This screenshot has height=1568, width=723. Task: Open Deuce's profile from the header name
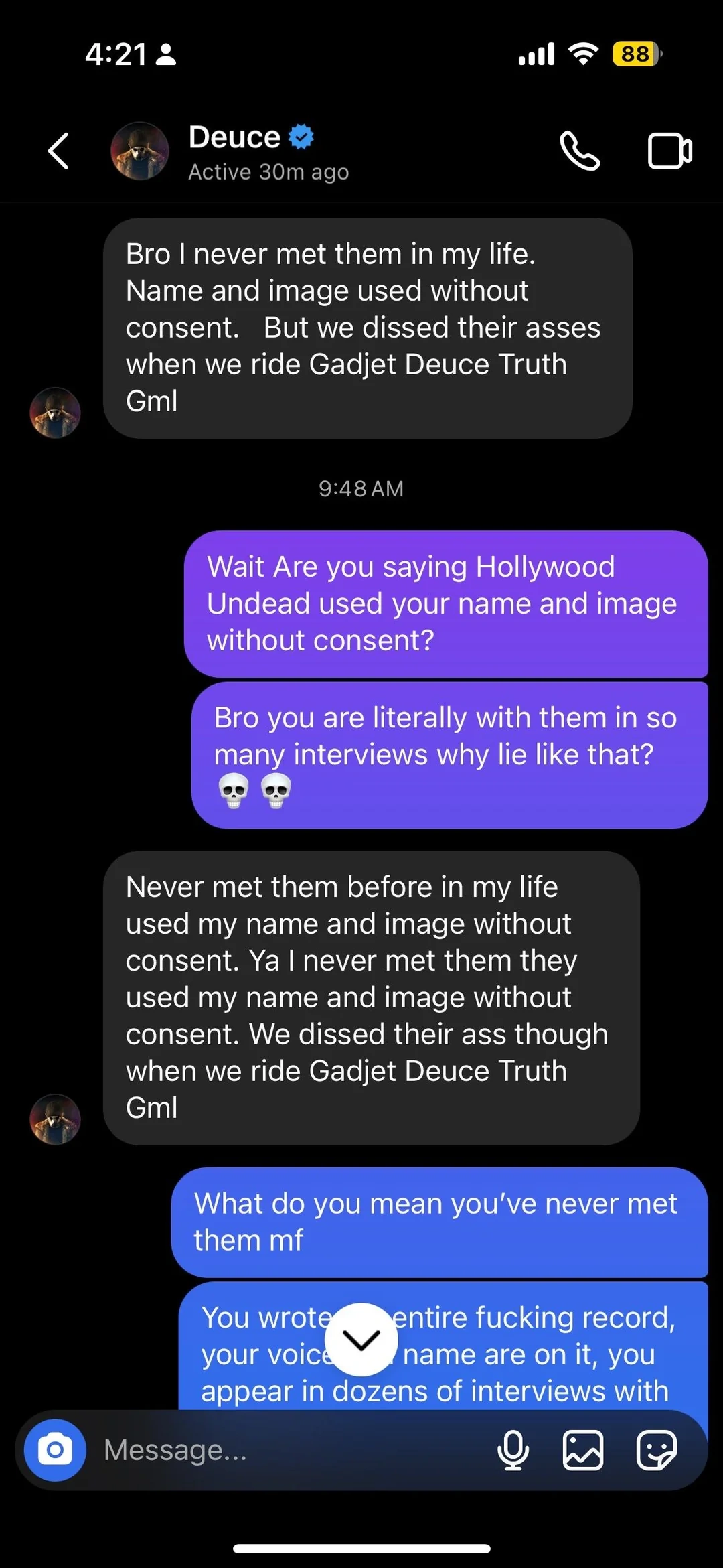click(x=235, y=137)
